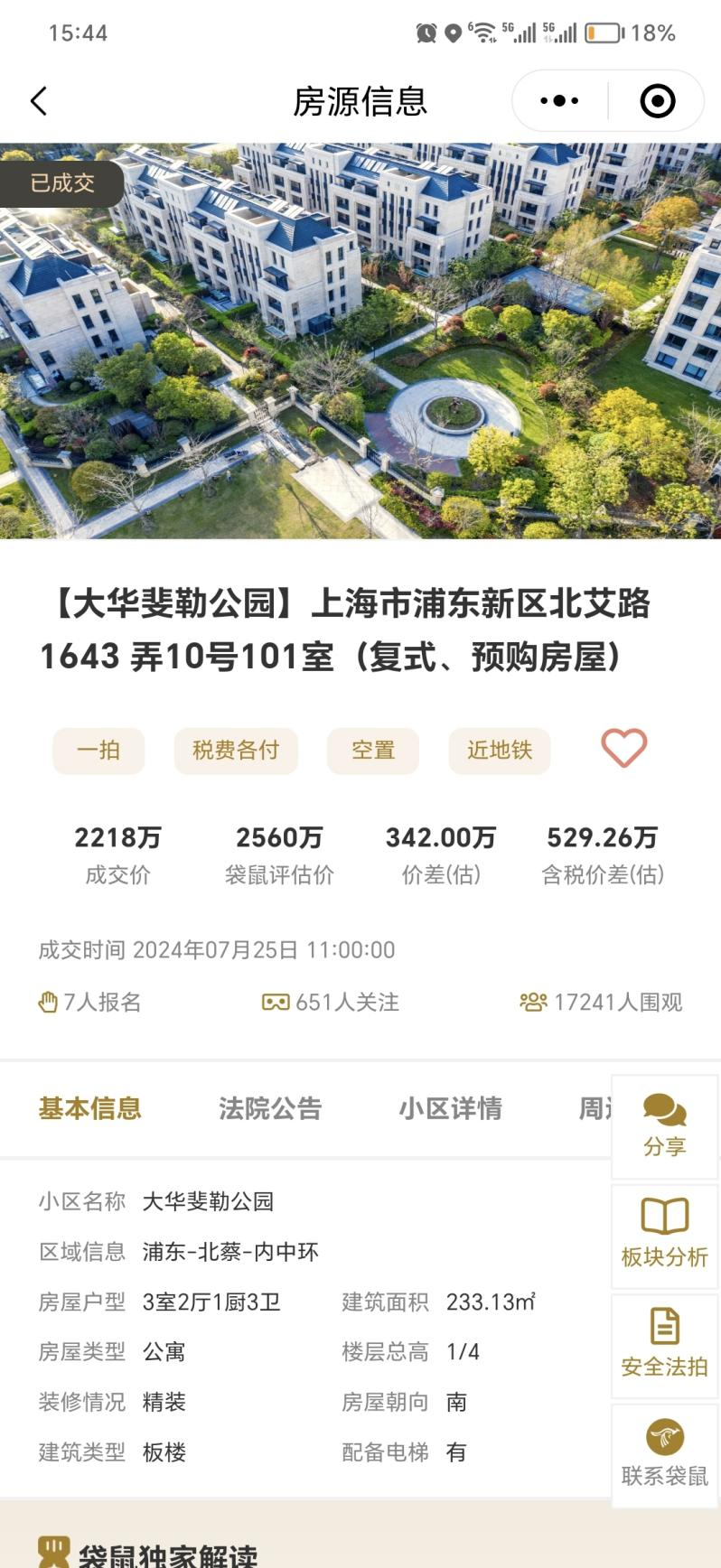Screen dimensions: 721x1568
Task: View the 小区详情 tab
Action: [x=452, y=1108]
